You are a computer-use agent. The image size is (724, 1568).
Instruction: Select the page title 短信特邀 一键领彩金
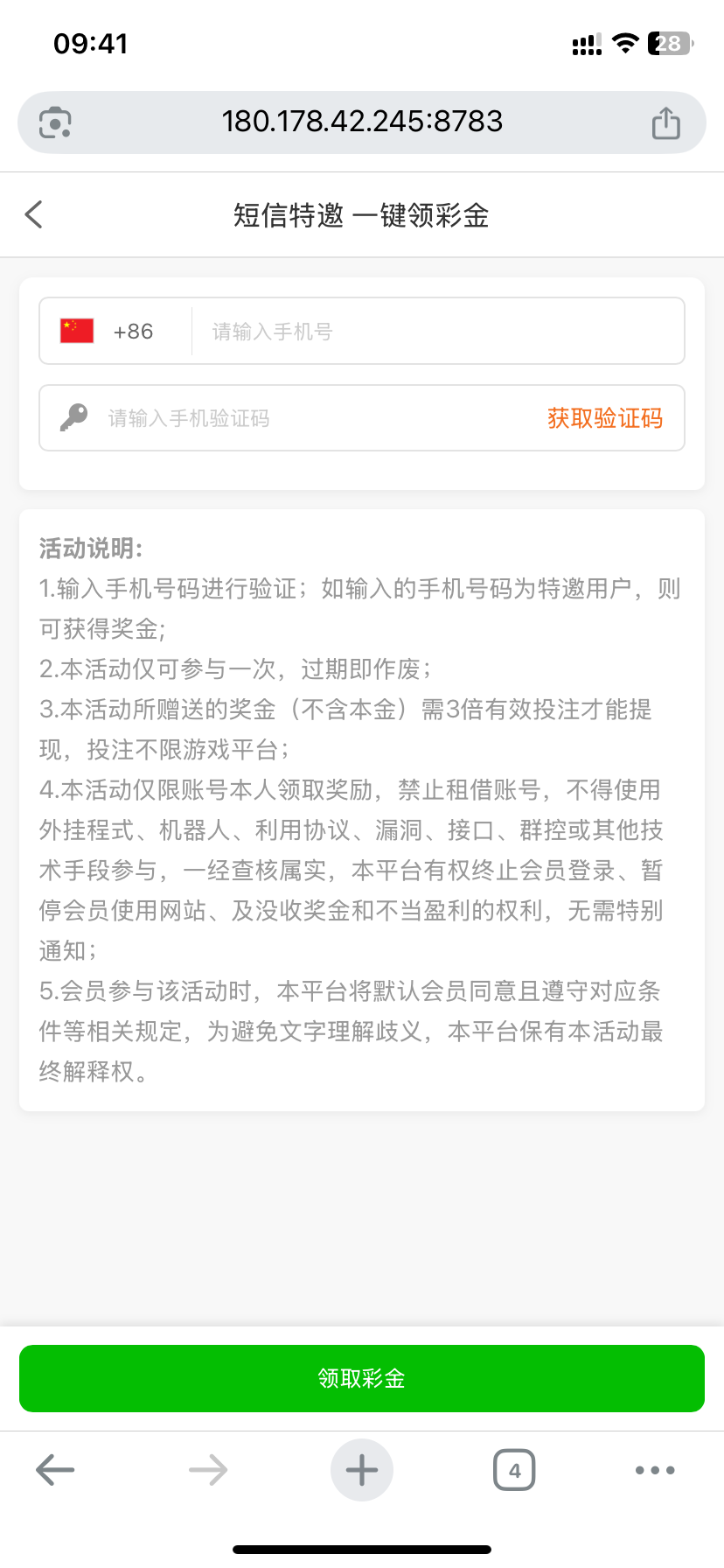click(x=362, y=213)
